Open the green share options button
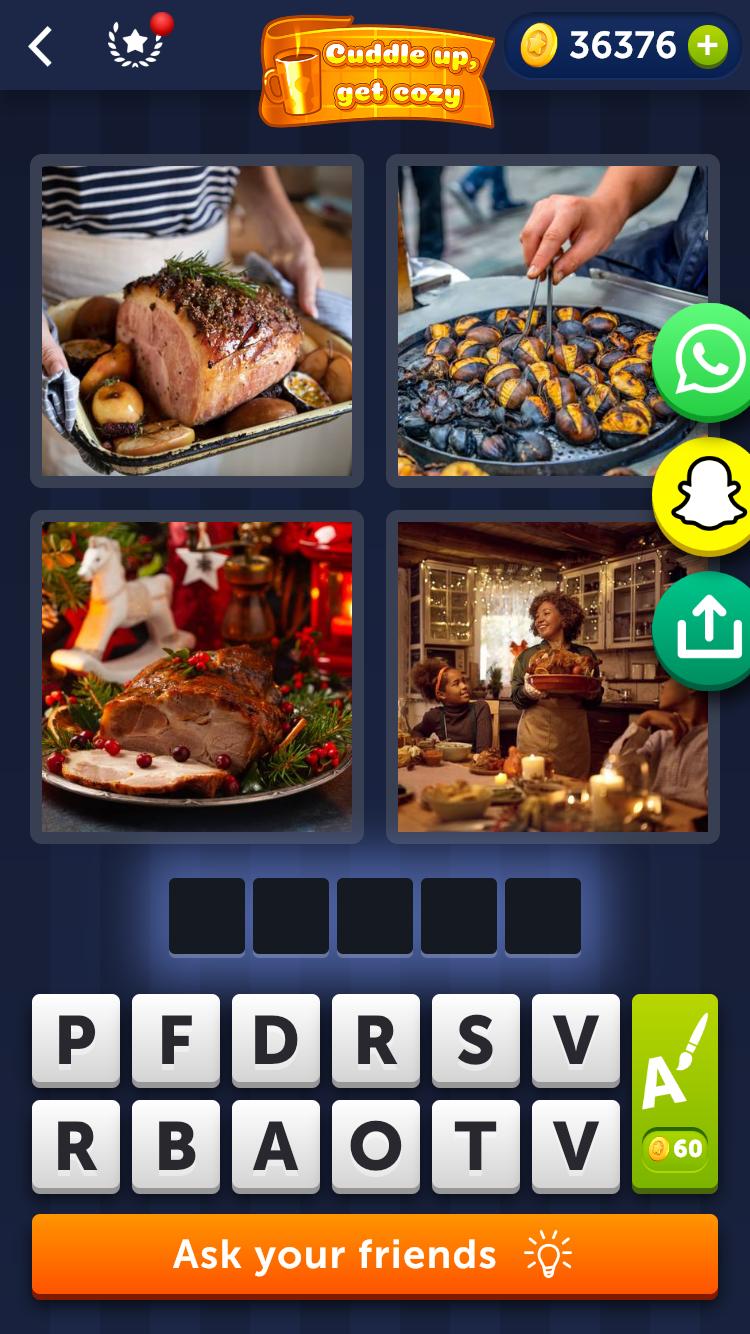 point(709,630)
